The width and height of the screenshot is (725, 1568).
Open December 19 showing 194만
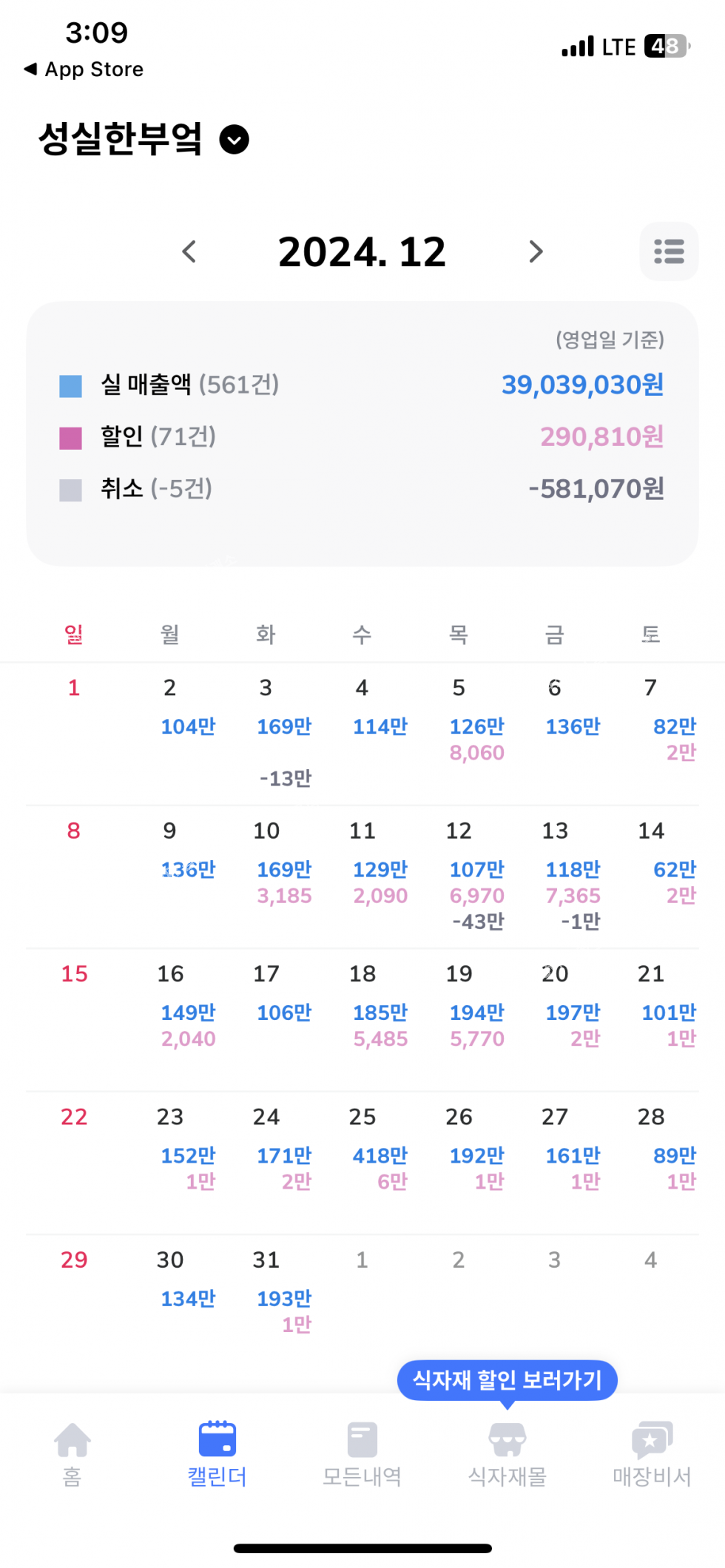click(476, 1013)
